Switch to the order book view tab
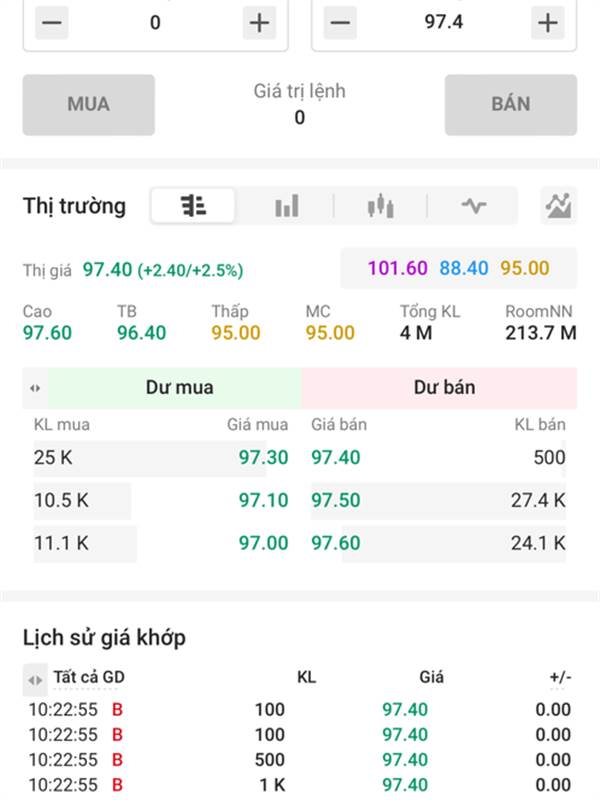 (193, 206)
